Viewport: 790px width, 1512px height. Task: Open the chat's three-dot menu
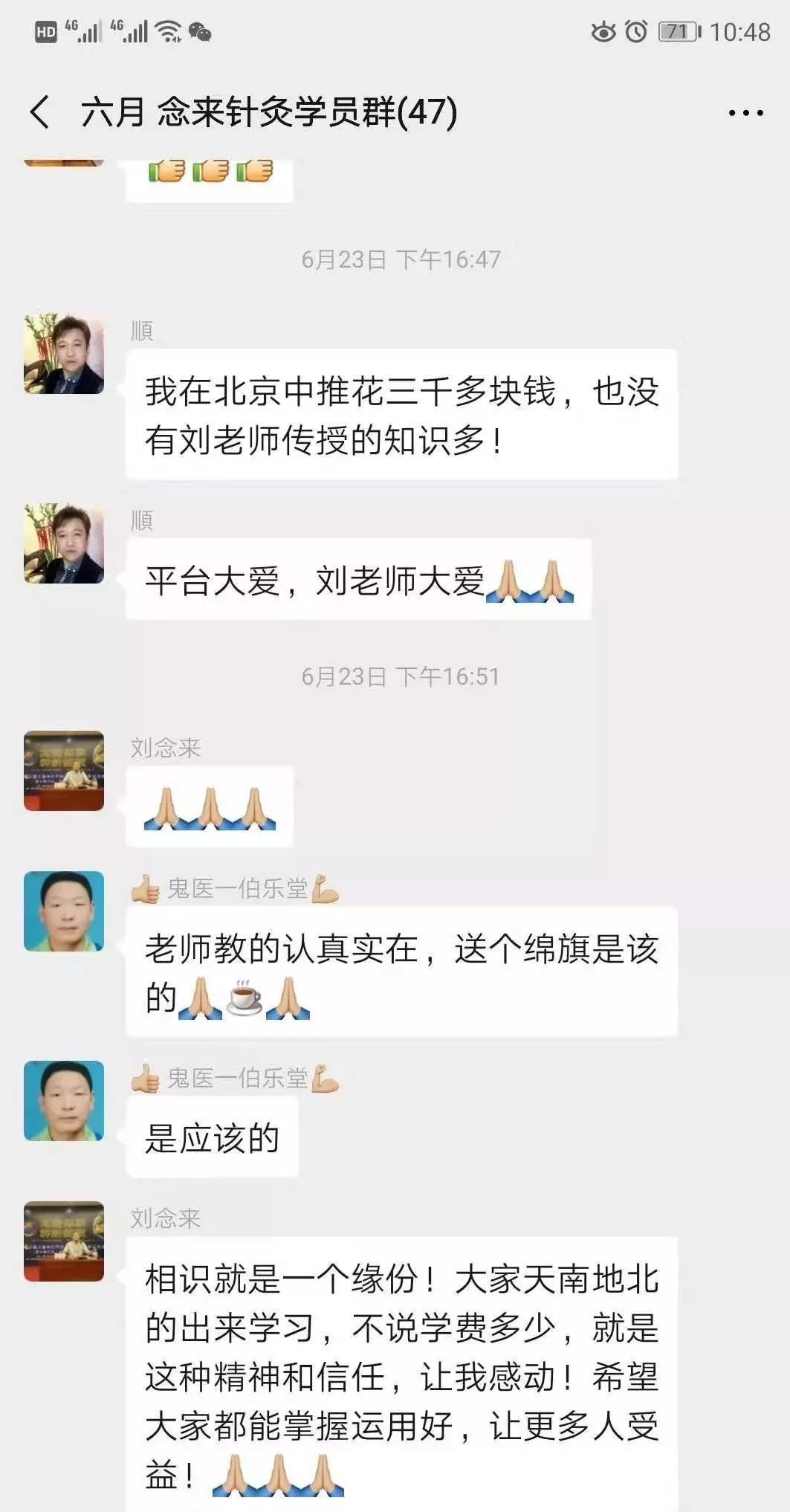745,113
